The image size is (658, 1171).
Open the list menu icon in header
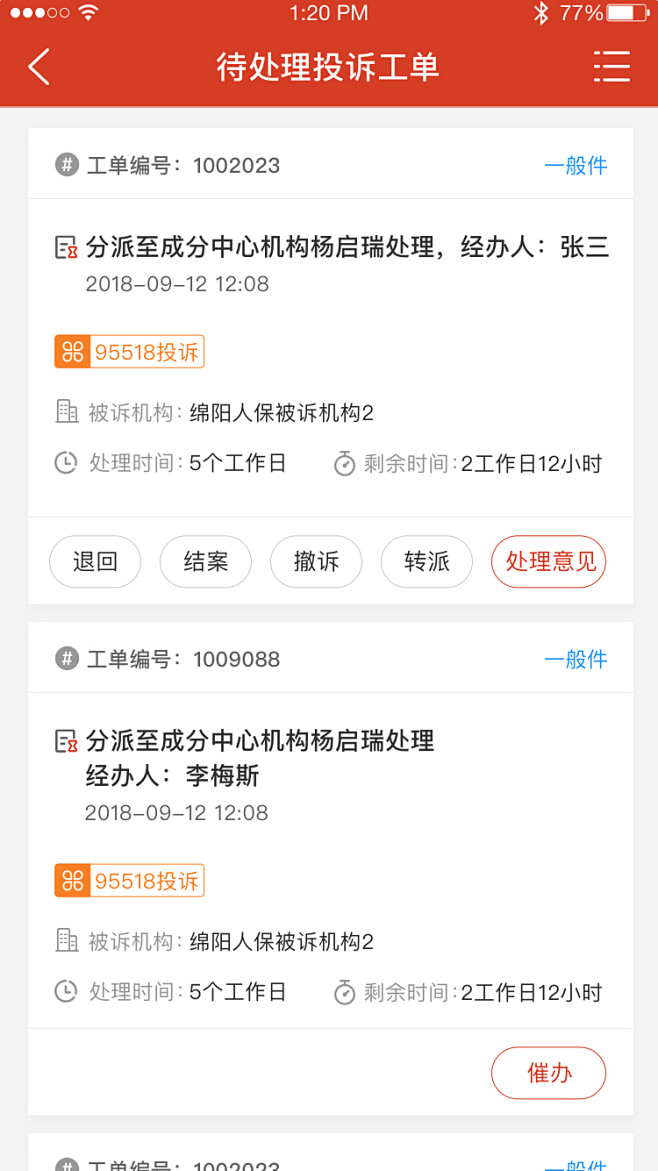pos(612,67)
